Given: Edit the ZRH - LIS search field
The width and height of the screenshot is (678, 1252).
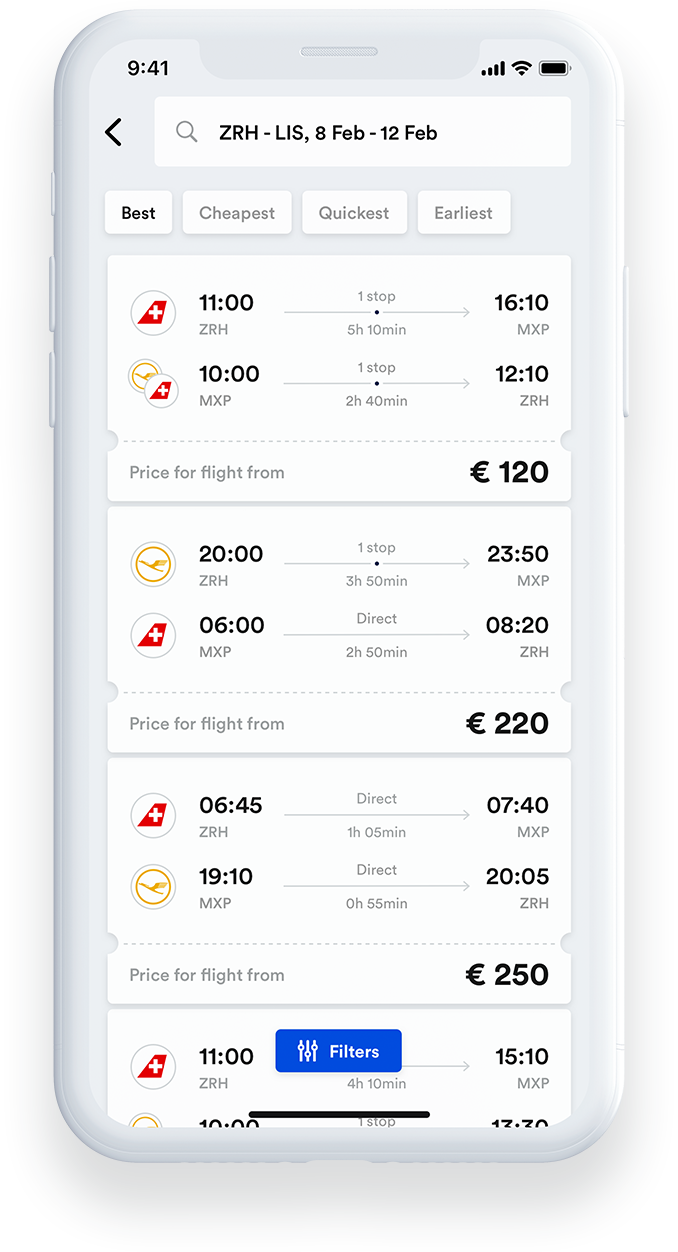Looking at the screenshot, I should point(362,132).
